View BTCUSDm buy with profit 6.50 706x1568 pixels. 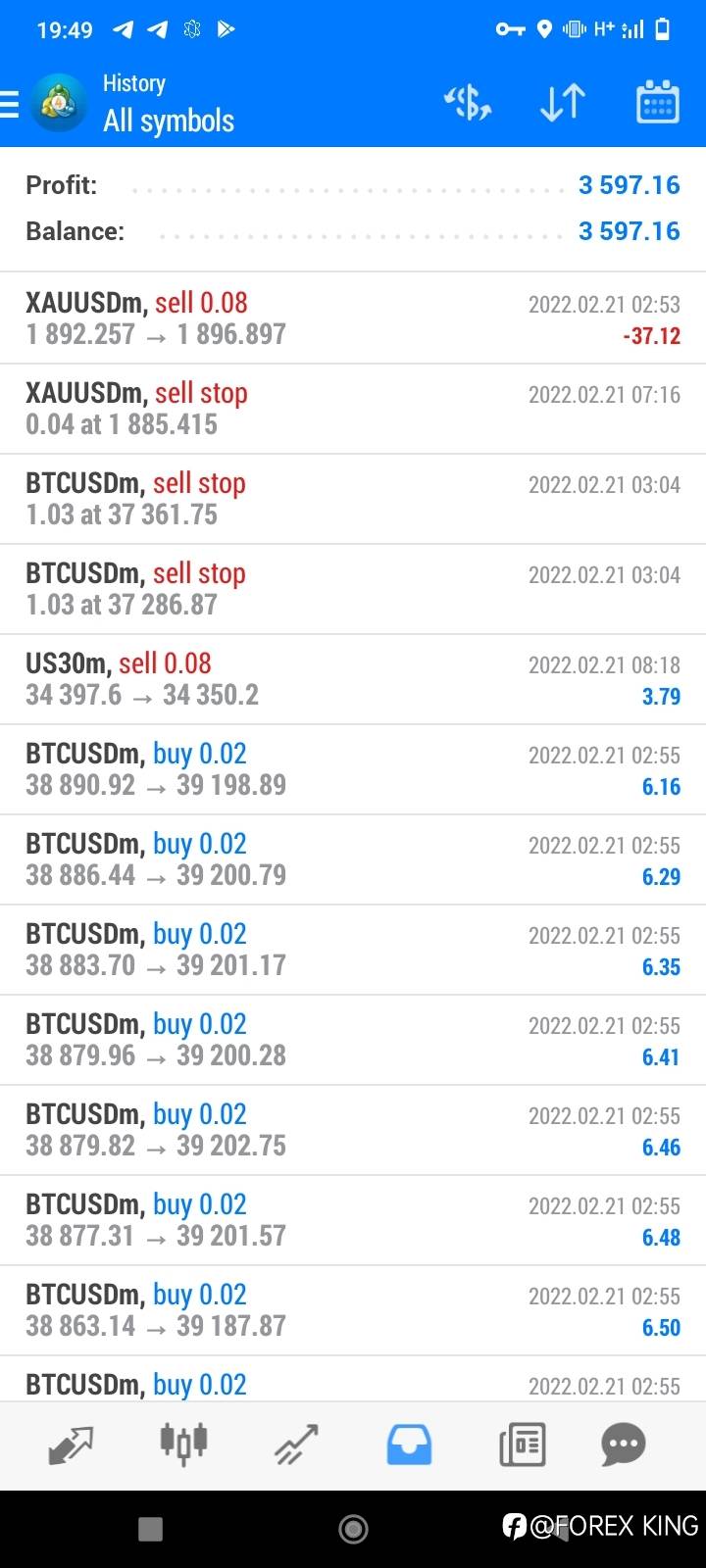[x=353, y=1310]
